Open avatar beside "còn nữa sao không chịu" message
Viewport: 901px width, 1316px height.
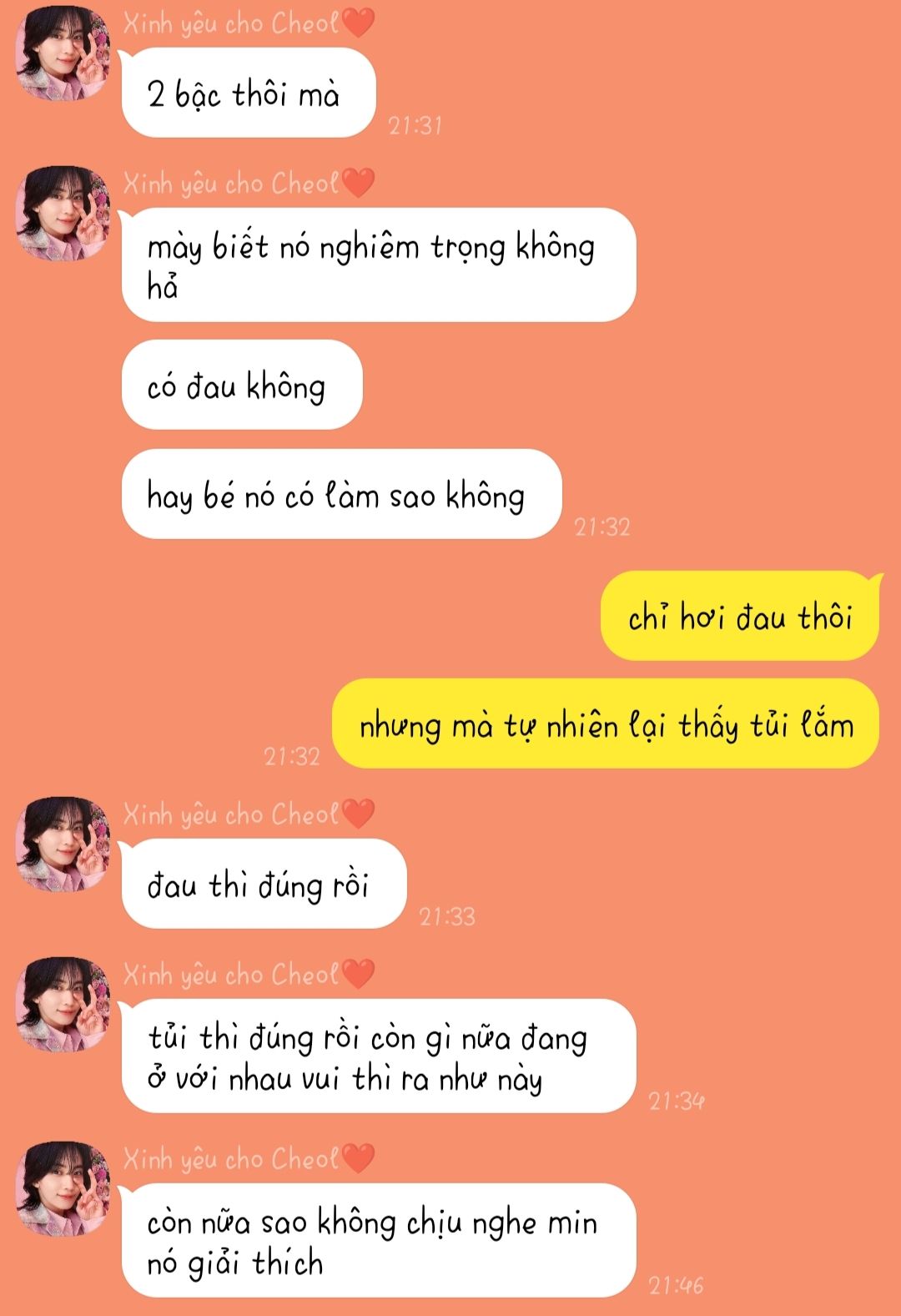pyautogui.click(x=63, y=1188)
